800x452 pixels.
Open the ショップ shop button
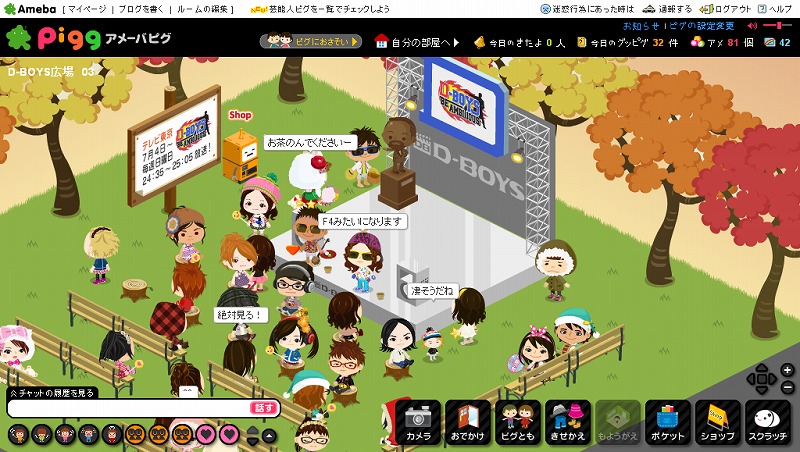tap(716, 423)
